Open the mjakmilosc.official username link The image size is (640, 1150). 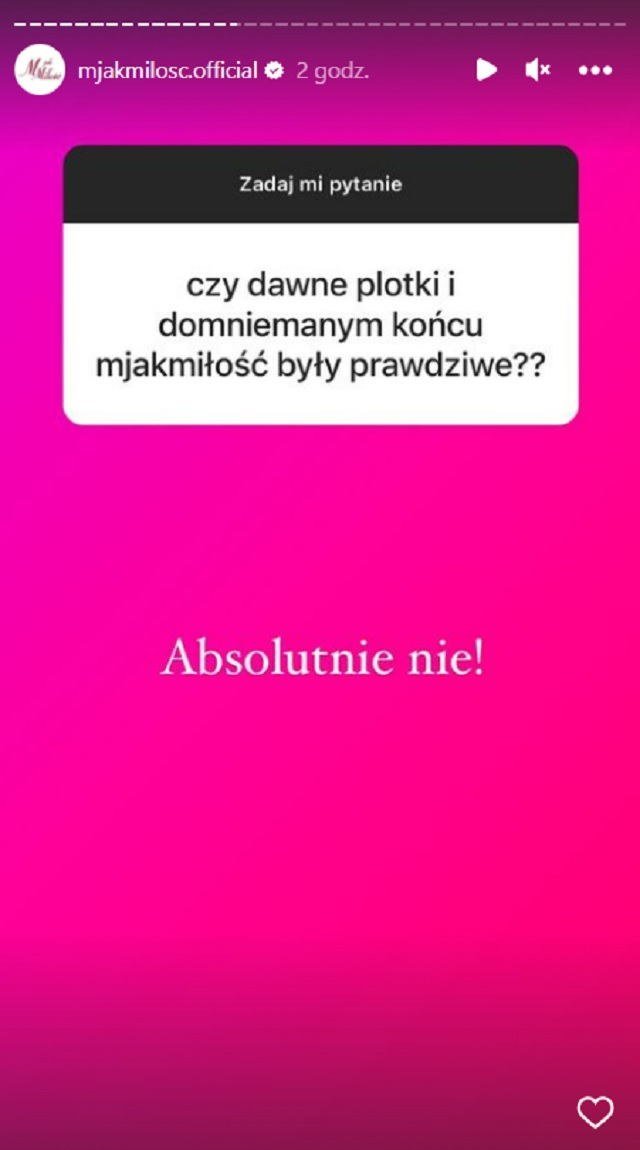coord(168,70)
